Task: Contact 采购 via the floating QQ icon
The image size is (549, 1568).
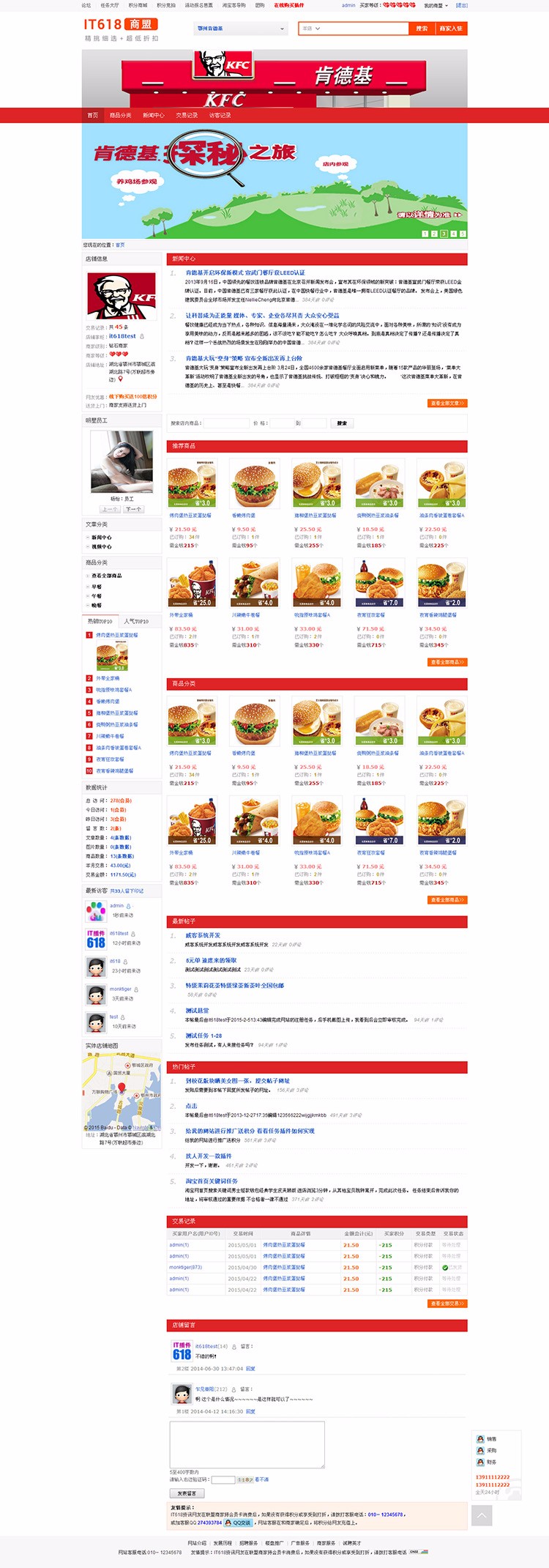Action: tap(480, 1451)
